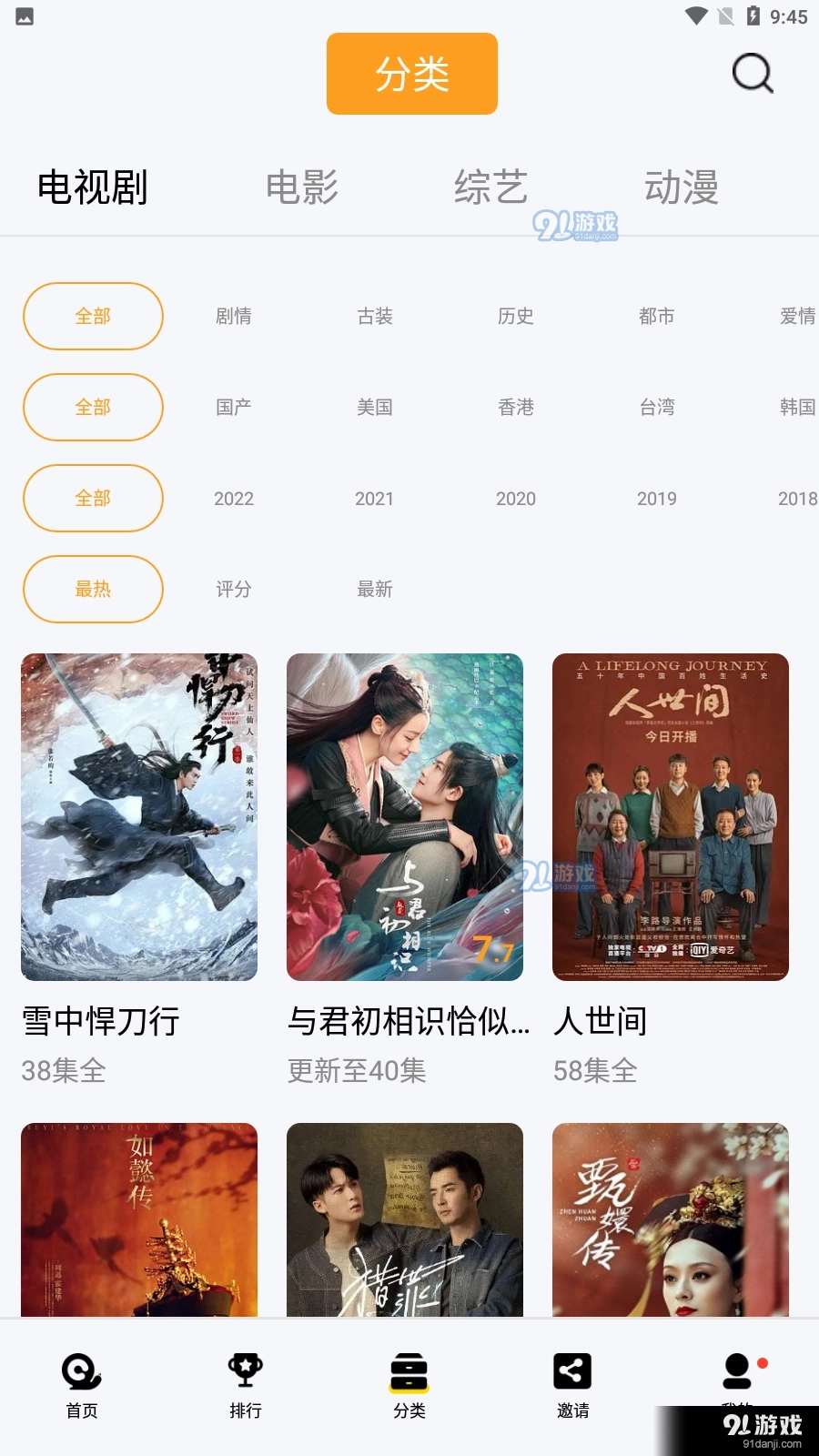This screenshot has height=1456, width=819.
Task: Select the 最新 newest sort option
Action: (x=374, y=590)
